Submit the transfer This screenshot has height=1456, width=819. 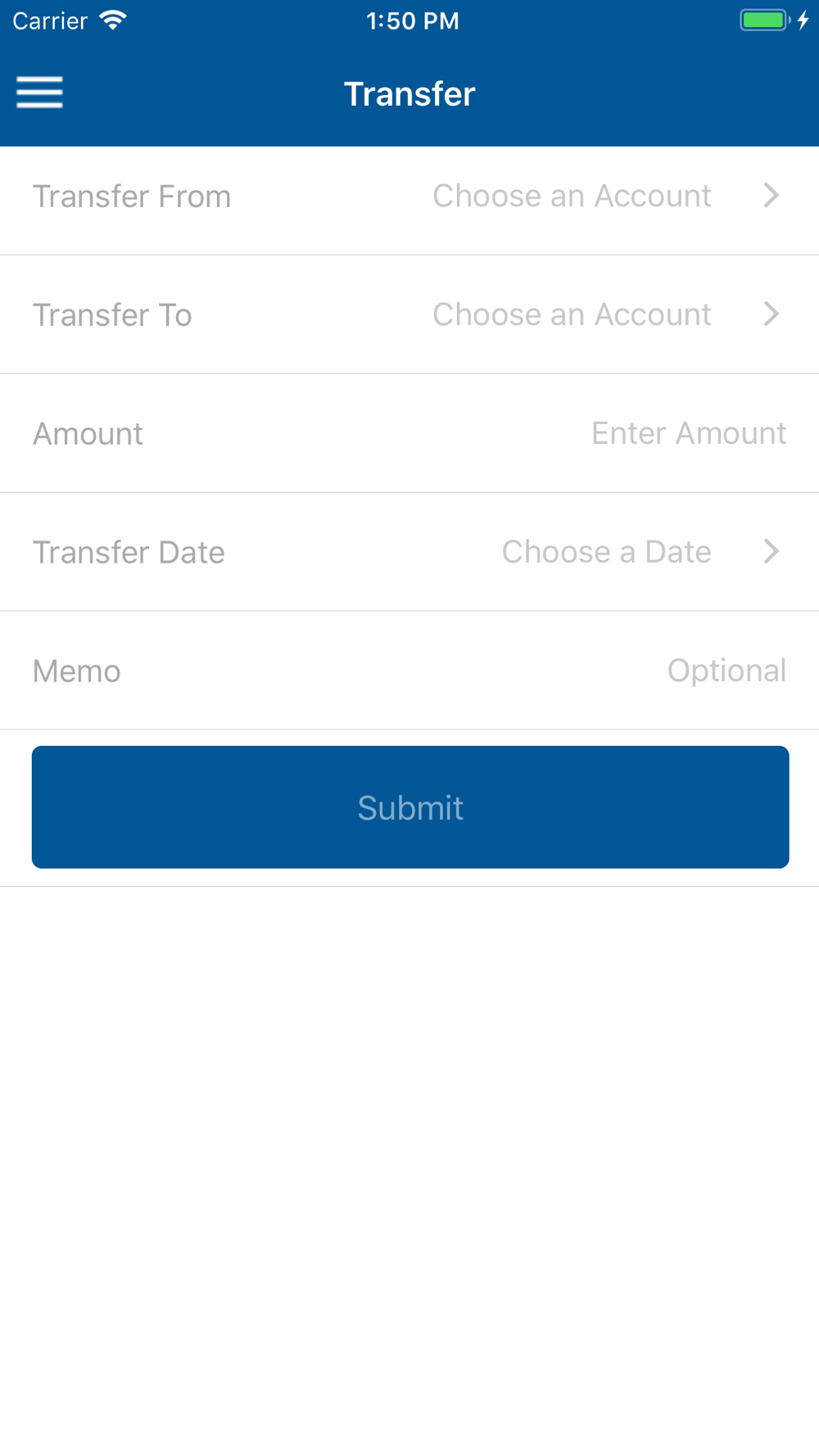[410, 807]
